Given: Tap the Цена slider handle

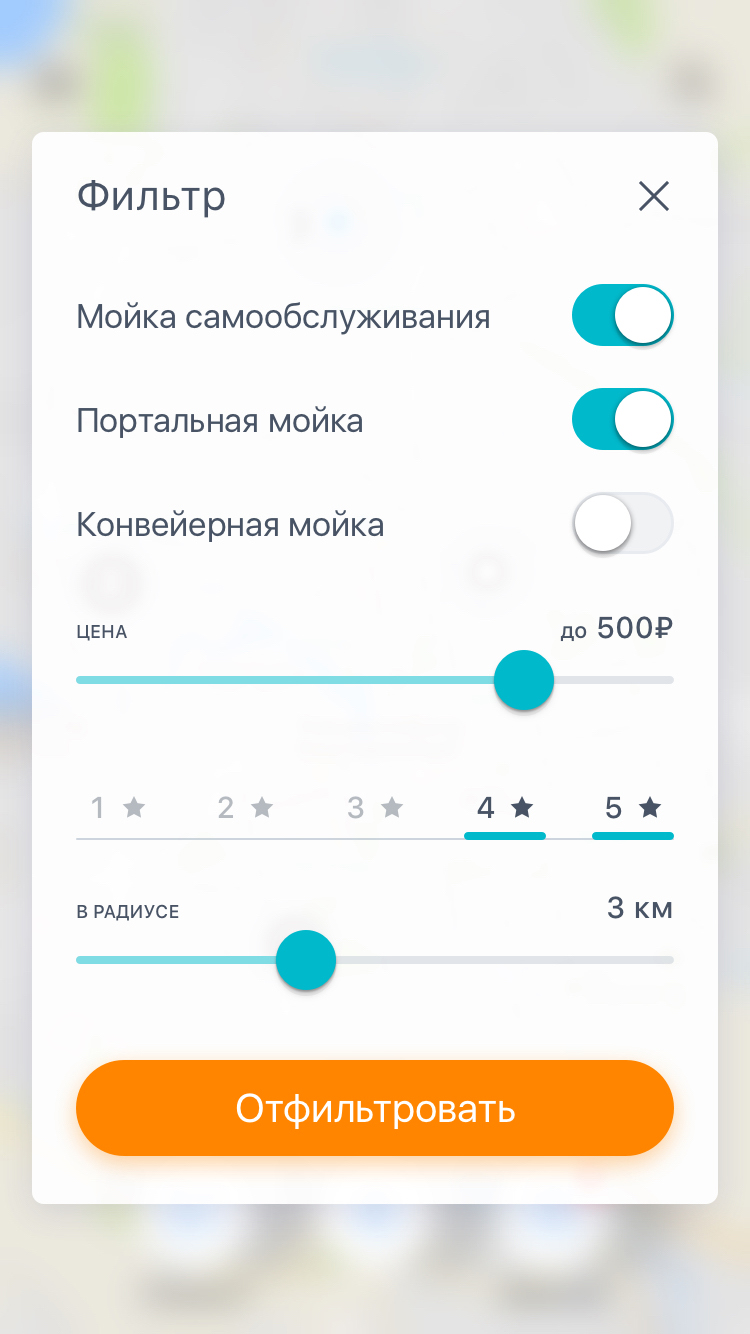Looking at the screenshot, I should (524, 680).
